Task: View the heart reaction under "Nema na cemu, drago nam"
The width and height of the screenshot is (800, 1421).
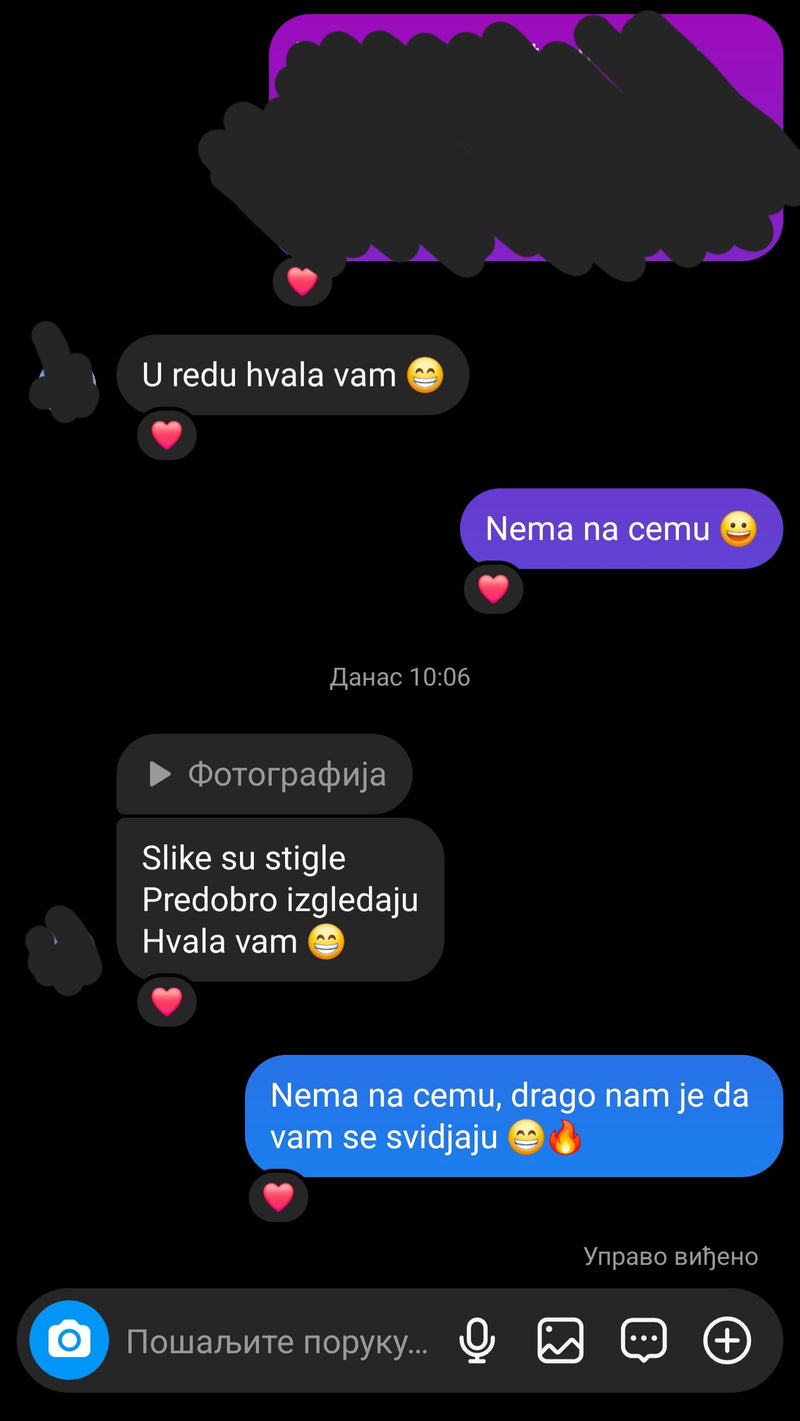Action: coord(278,1197)
